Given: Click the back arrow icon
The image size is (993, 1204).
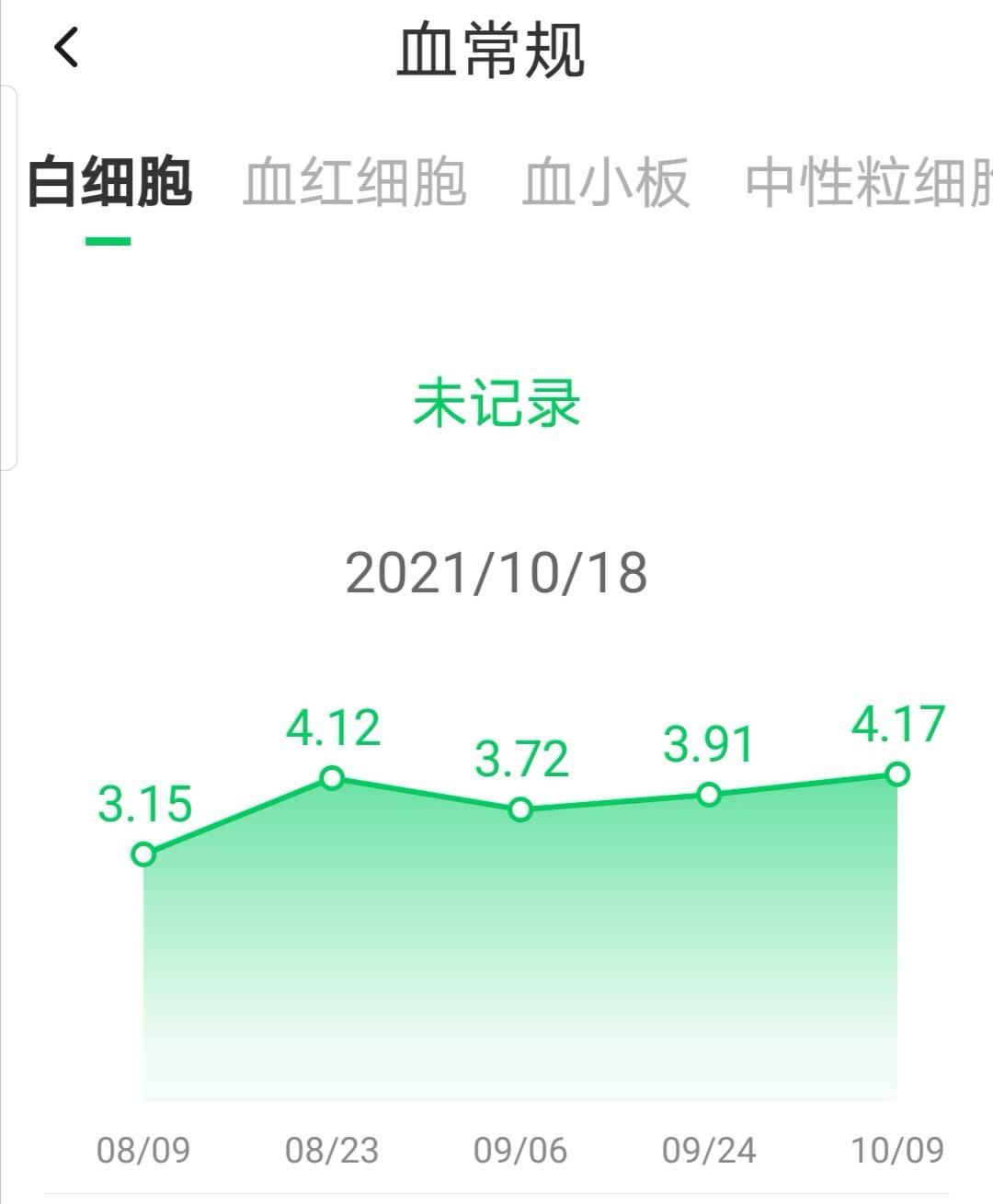Looking at the screenshot, I should 66,46.
